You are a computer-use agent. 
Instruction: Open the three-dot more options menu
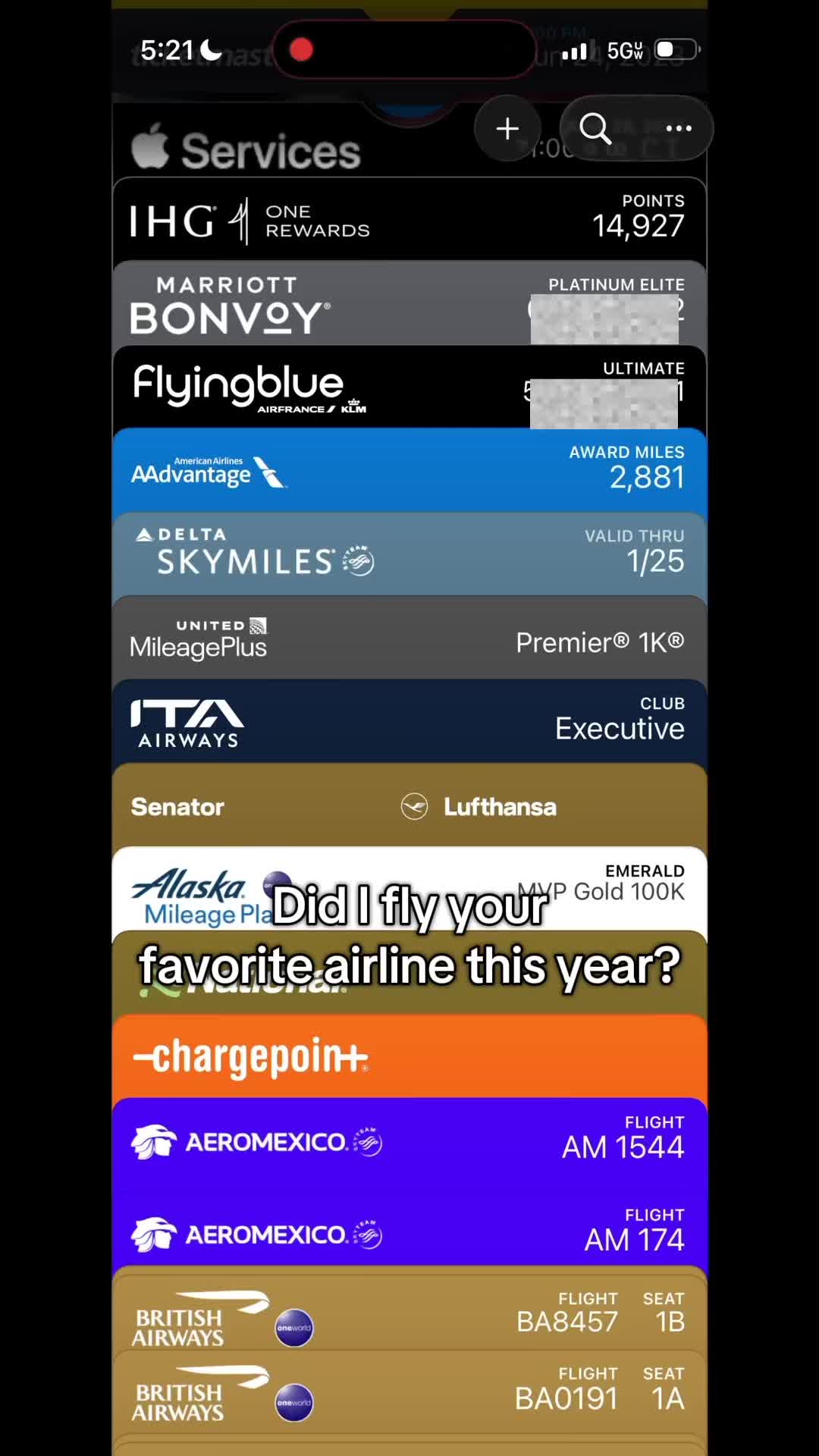coord(678,129)
